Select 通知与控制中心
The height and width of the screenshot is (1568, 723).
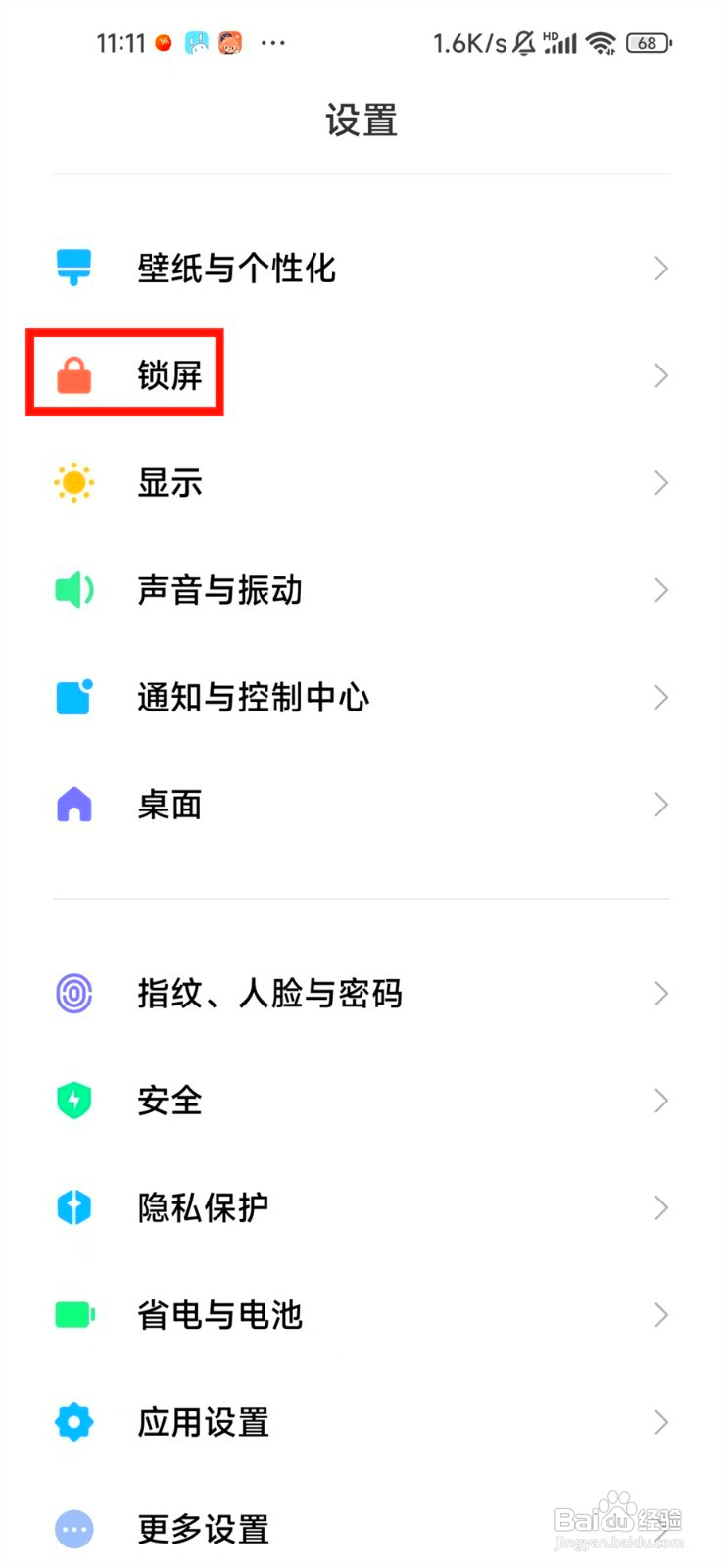click(361, 697)
